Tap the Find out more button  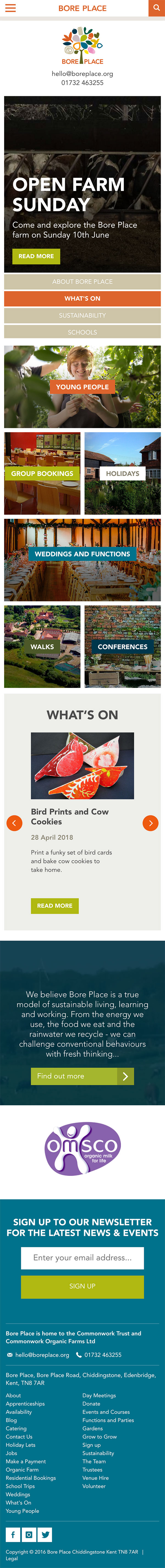click(82, 1076)
